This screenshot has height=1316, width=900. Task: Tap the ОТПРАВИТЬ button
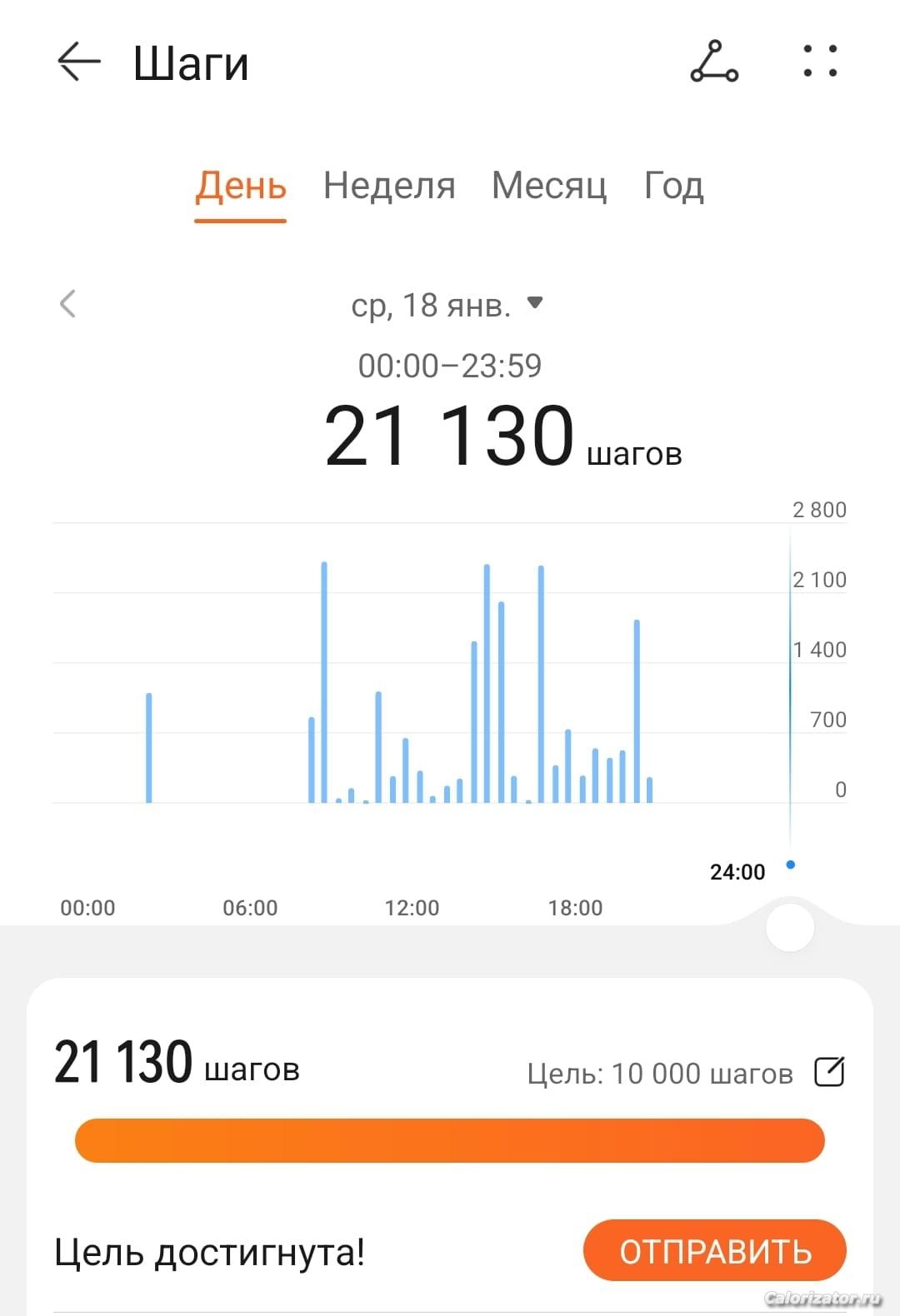click(714, 1250)
